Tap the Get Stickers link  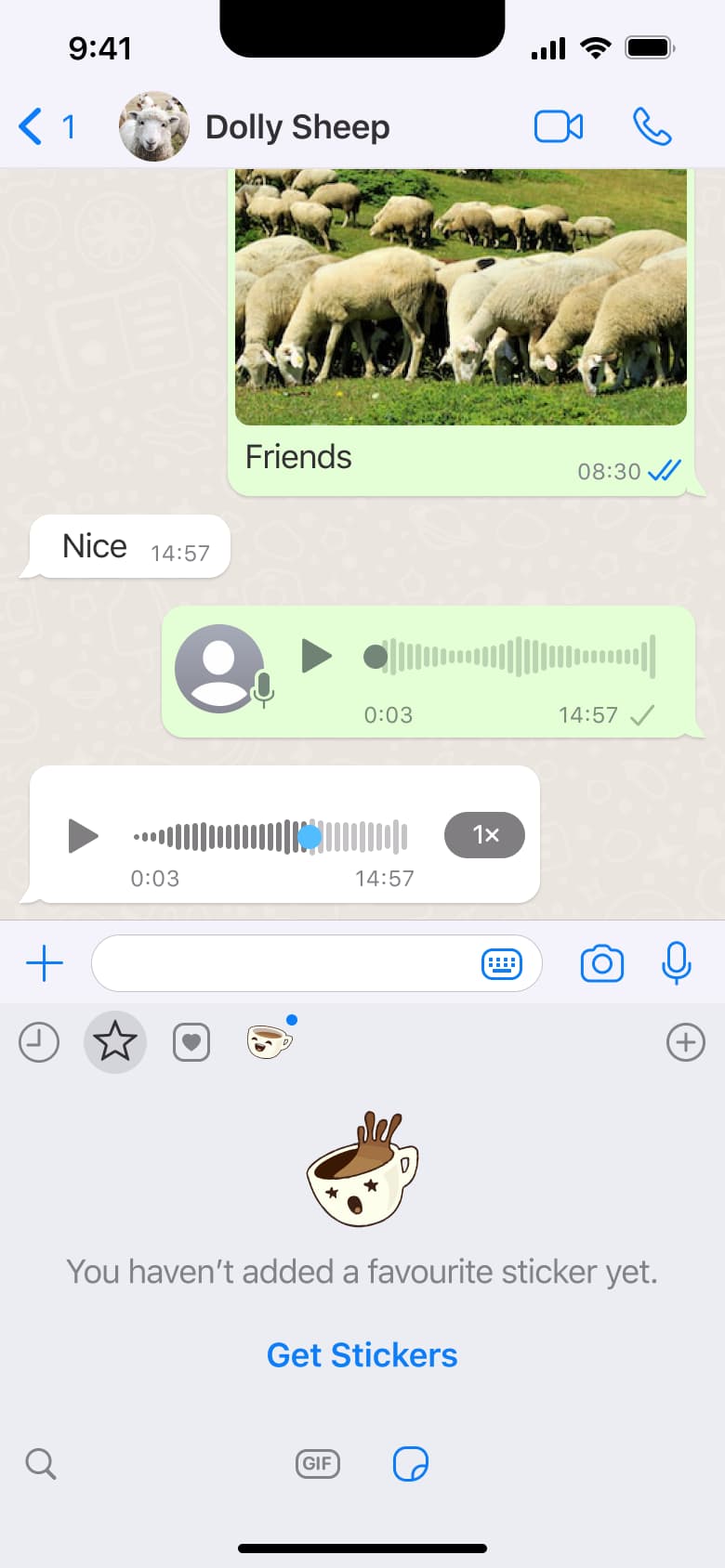(362, 1355)
